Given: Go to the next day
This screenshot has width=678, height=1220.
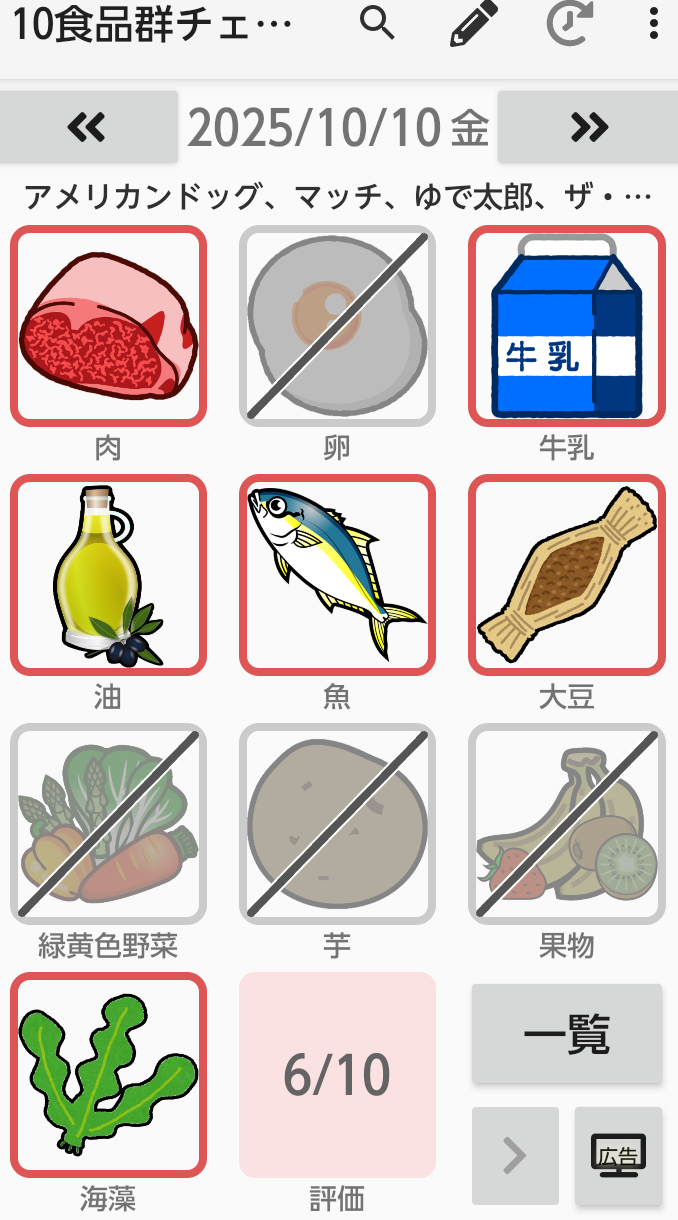Looking at the screenshot, I should tap(588, 127).
